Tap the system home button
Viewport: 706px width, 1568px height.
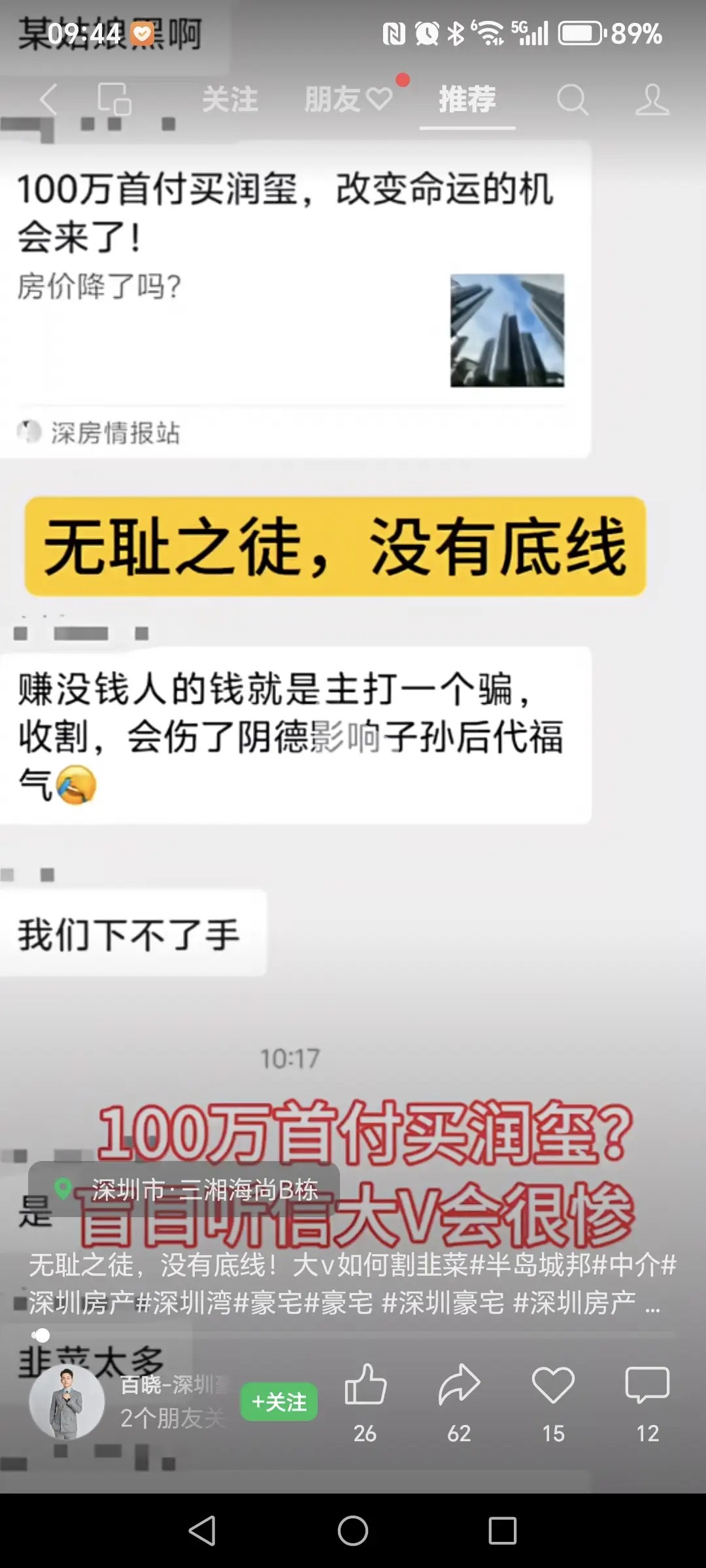point(353,1530)
